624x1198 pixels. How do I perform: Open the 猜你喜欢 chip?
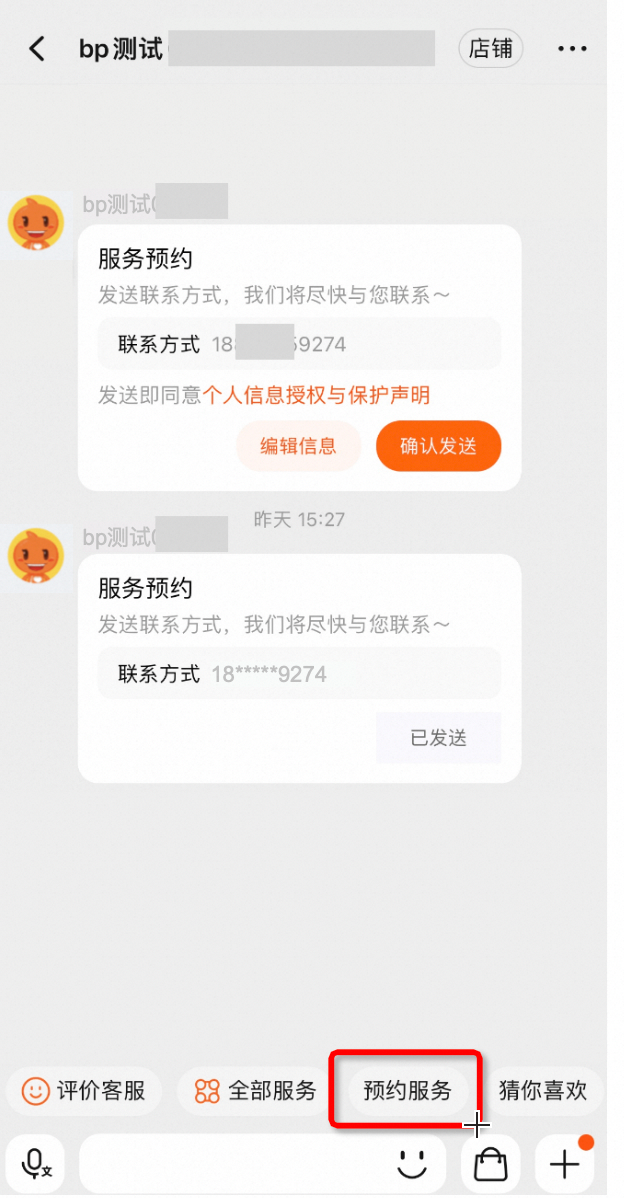(543, 1090)
